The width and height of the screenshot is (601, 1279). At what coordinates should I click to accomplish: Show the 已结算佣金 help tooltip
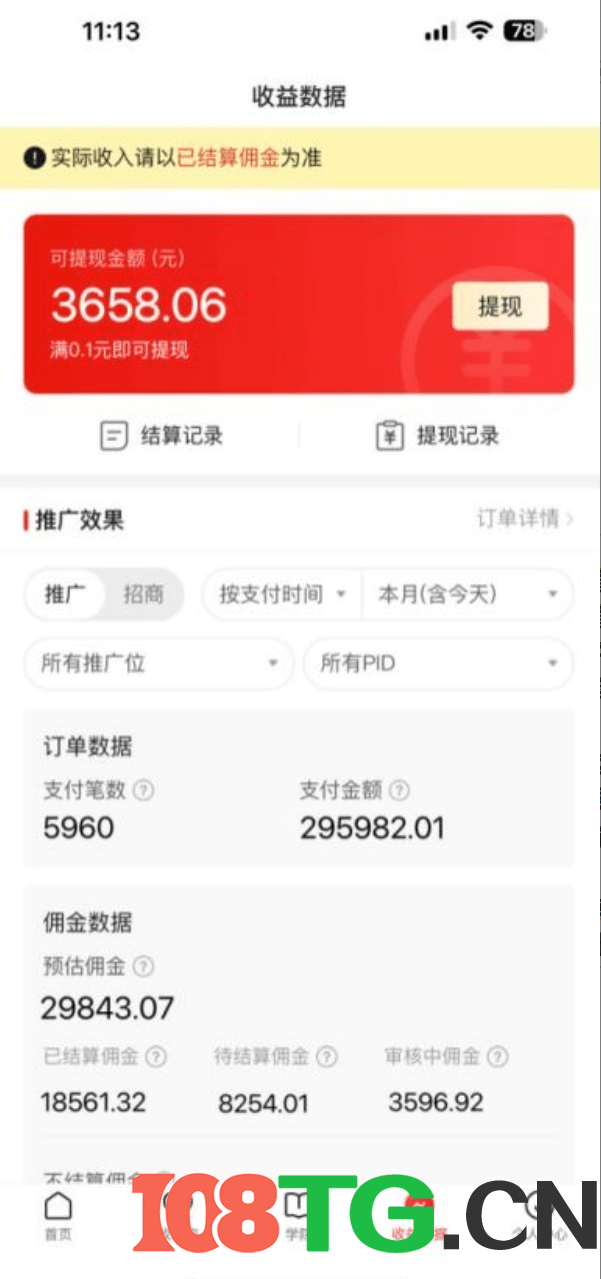[x=156, y=1056]
